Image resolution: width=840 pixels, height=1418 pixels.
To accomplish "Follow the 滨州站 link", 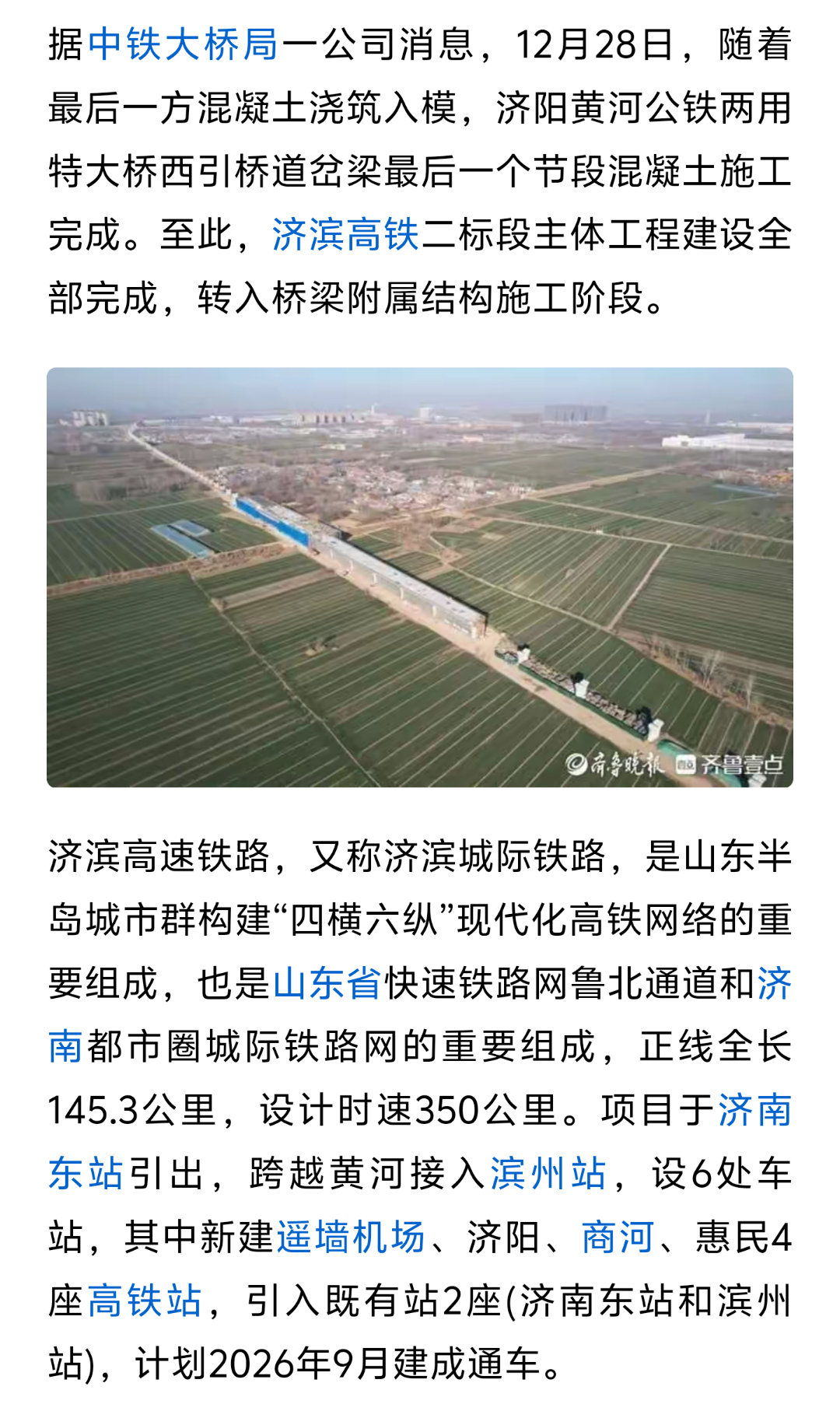I will pos(548,1173).
